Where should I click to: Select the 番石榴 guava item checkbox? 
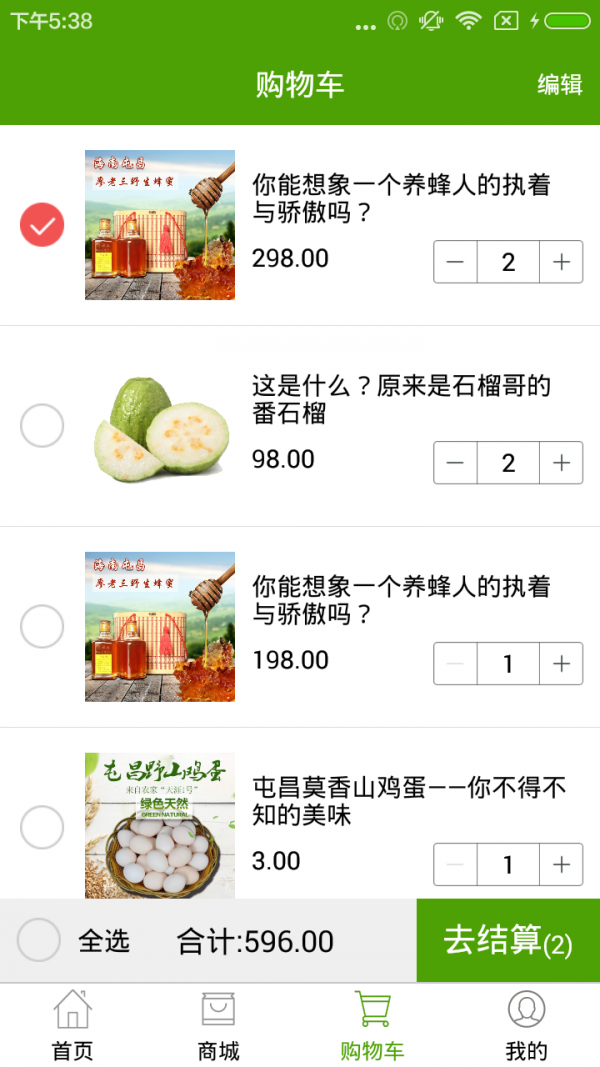pos(42,427)
